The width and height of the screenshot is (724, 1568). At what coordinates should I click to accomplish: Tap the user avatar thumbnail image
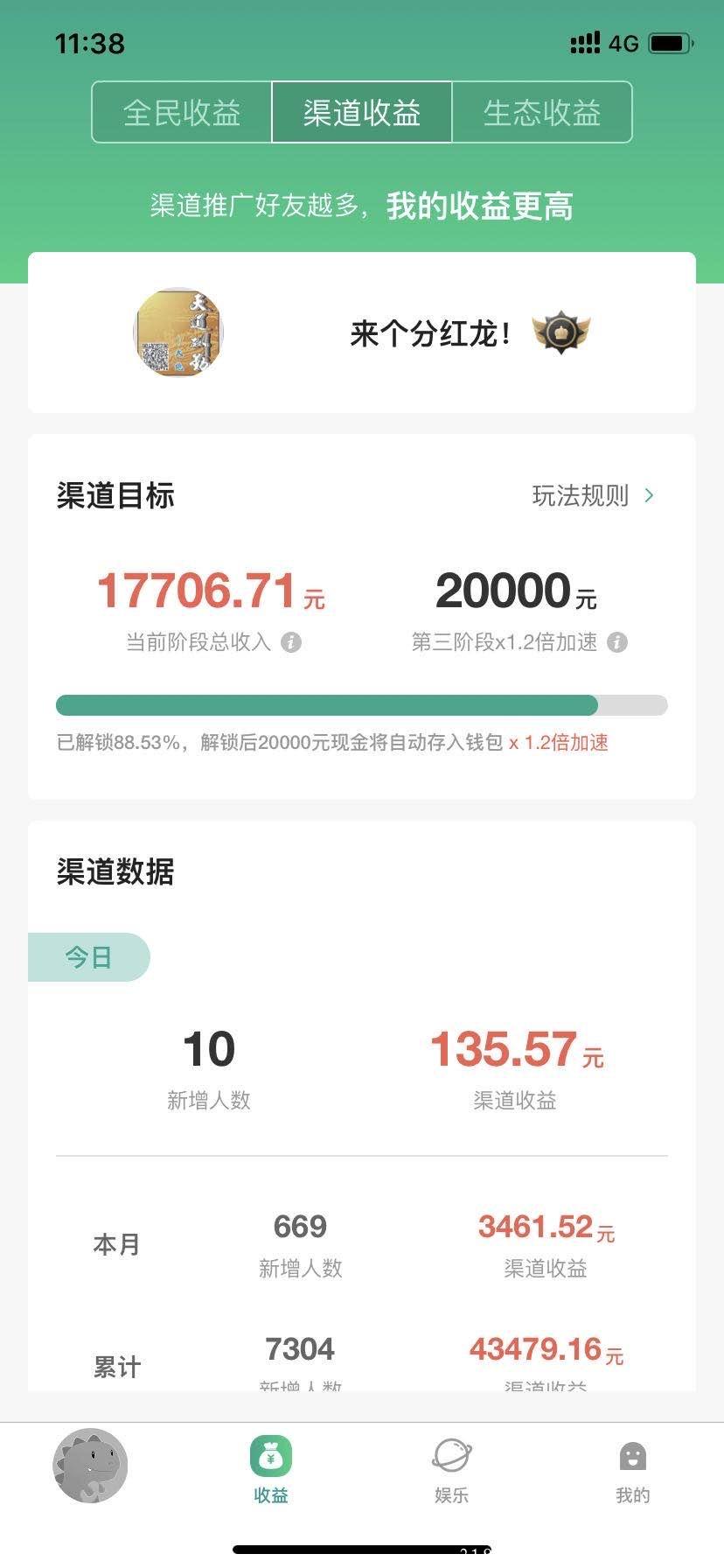pos(178,332)
